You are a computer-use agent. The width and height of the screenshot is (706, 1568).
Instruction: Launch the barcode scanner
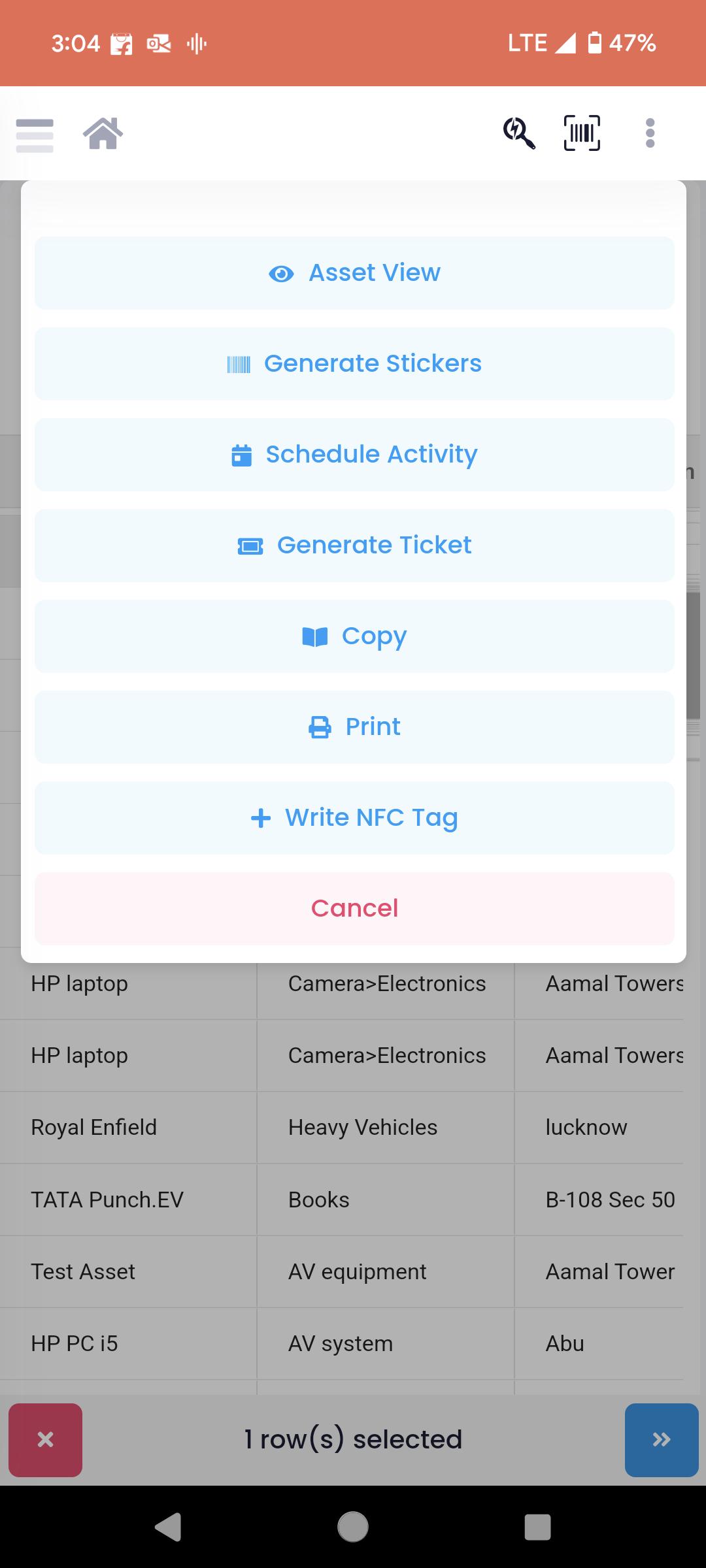tap(582, 133)
